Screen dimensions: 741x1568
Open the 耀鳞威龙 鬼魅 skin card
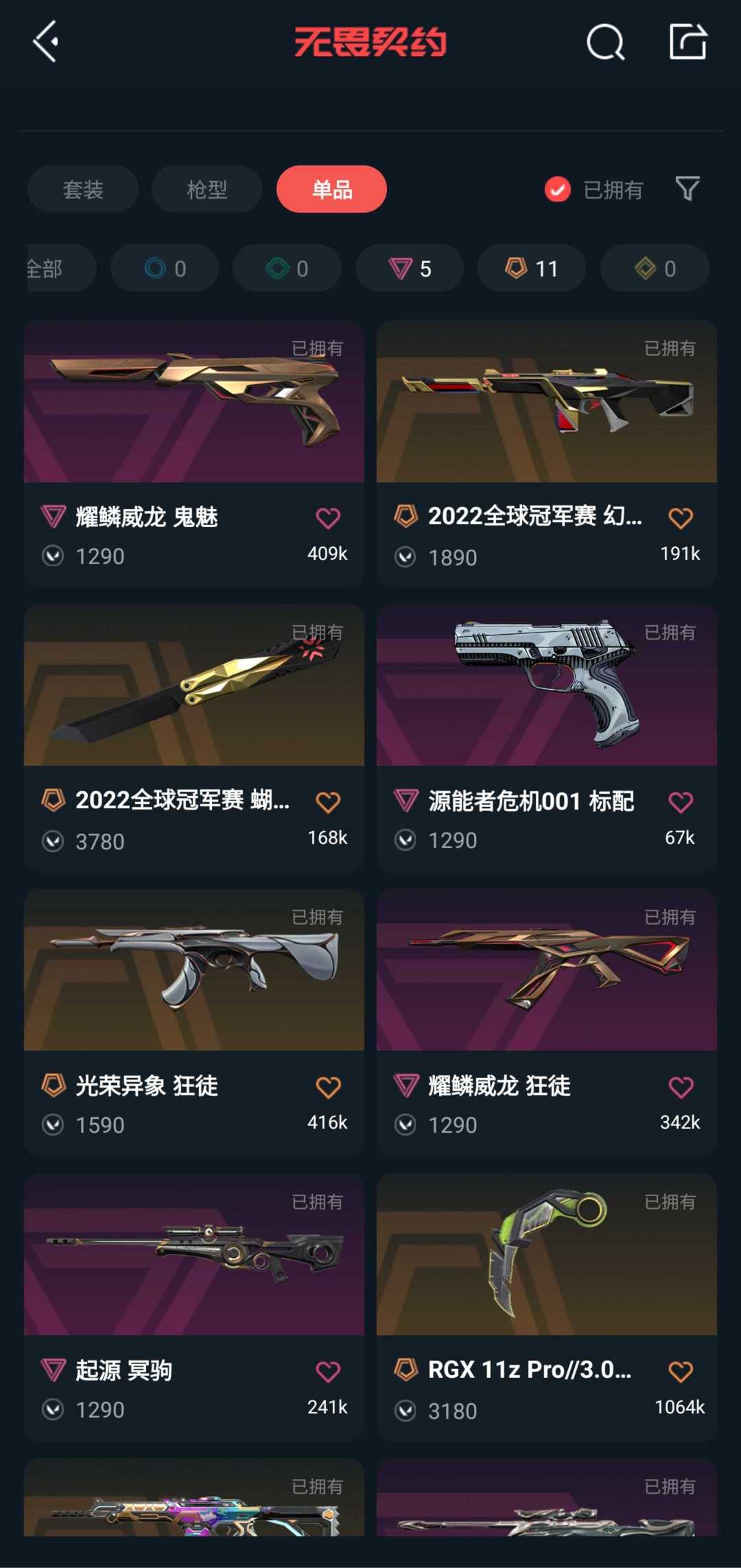pos(194,454)
